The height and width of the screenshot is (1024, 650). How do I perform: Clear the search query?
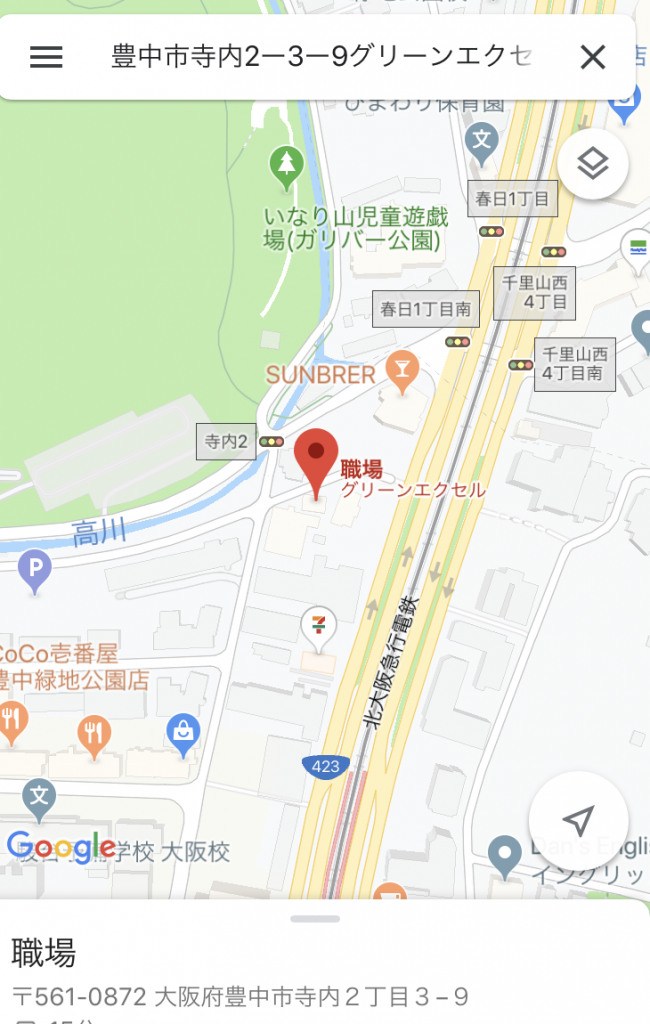(x=593, y=57)
